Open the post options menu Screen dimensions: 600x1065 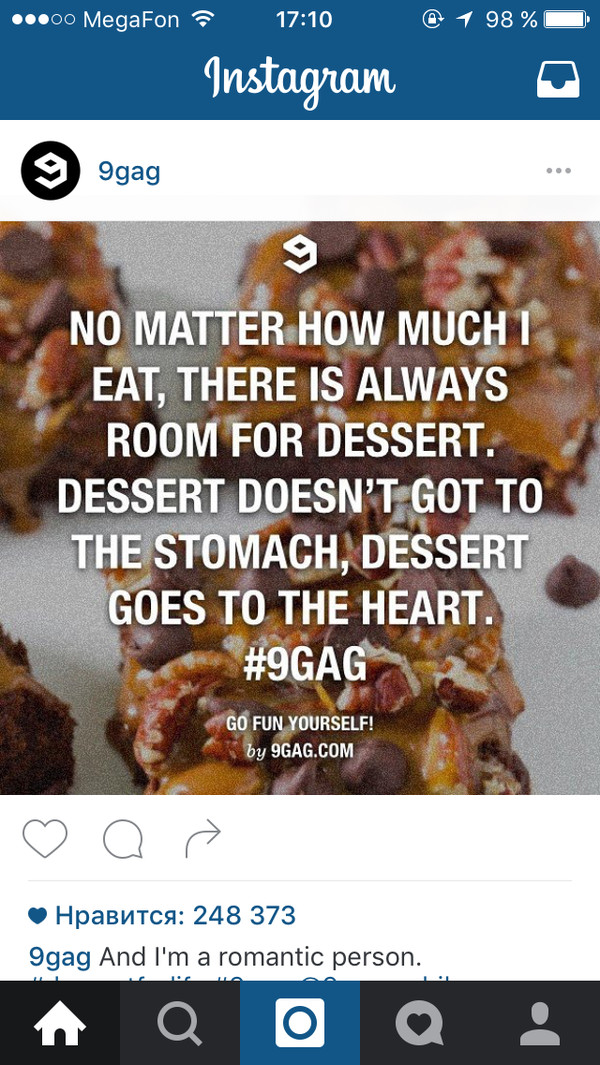click(x=558, y=171)
